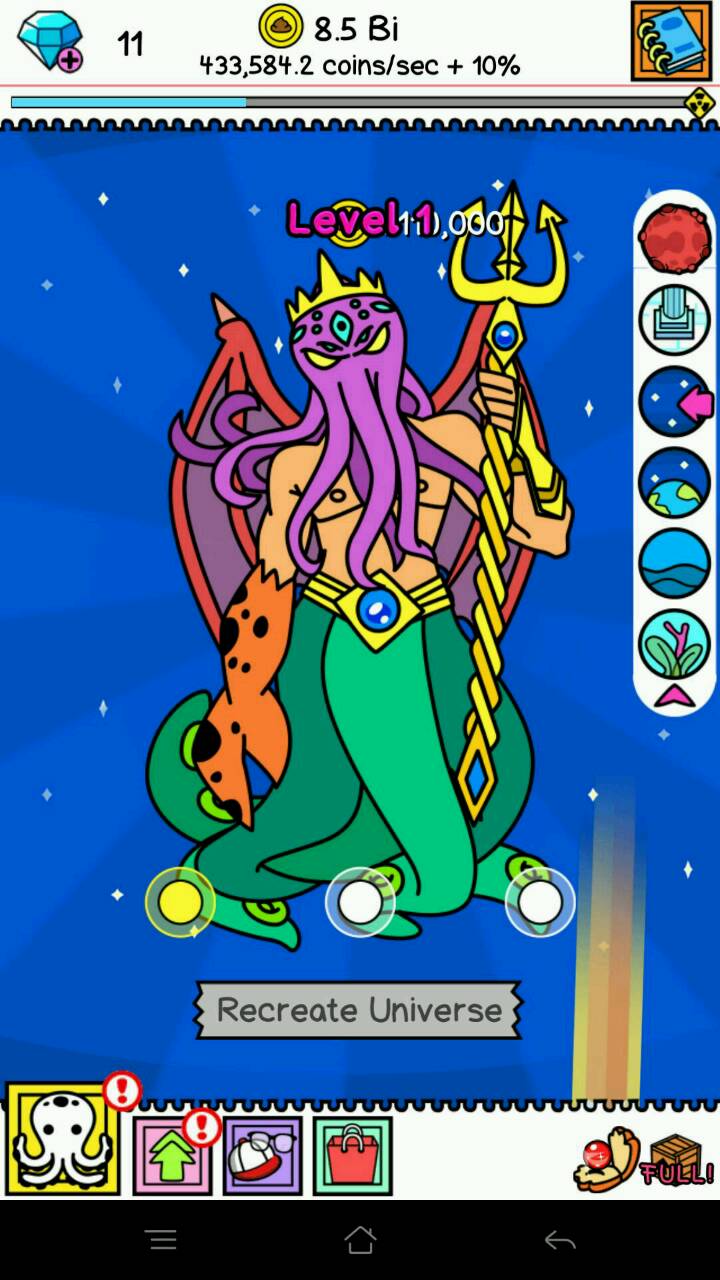Image resolution: width=720 pixels, height=1280 pixels.
Task: Open the octopus creatures menu
Action: [x=63, y=1140]
